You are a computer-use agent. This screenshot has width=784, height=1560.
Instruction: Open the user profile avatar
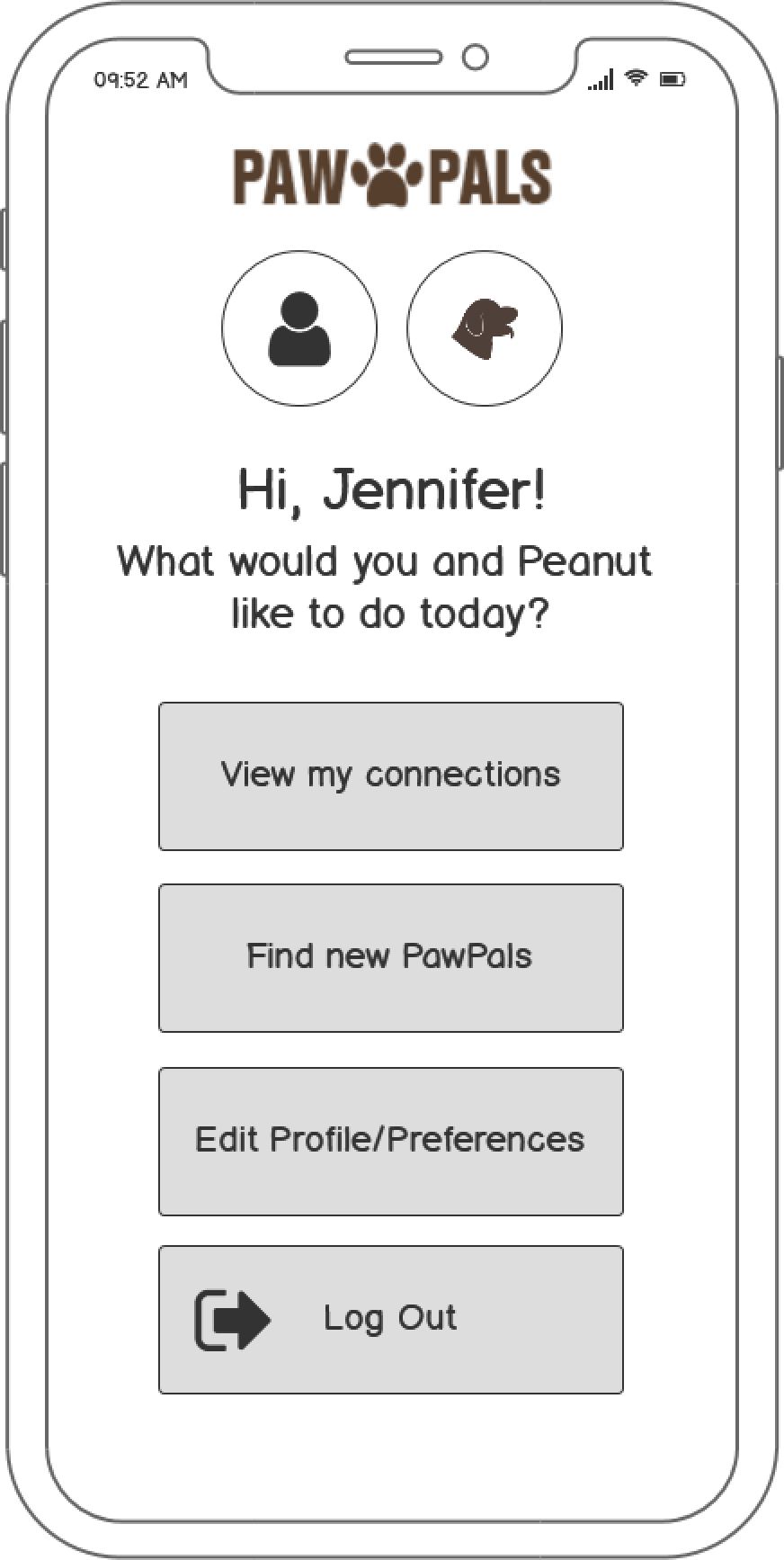[x=299, y=328]
